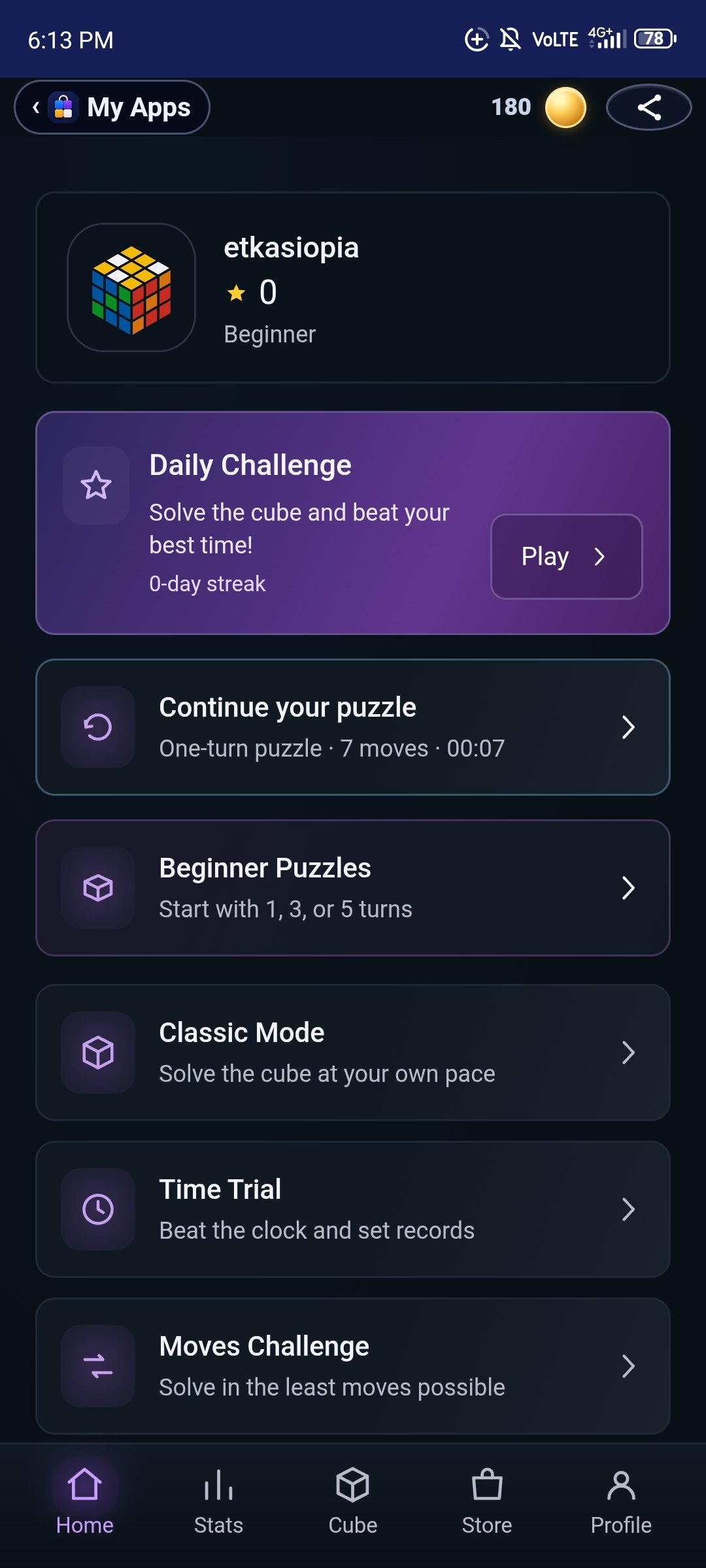Screen dimensions: 706x1568
Task: Tap the share icon
Action: point(648,107)
